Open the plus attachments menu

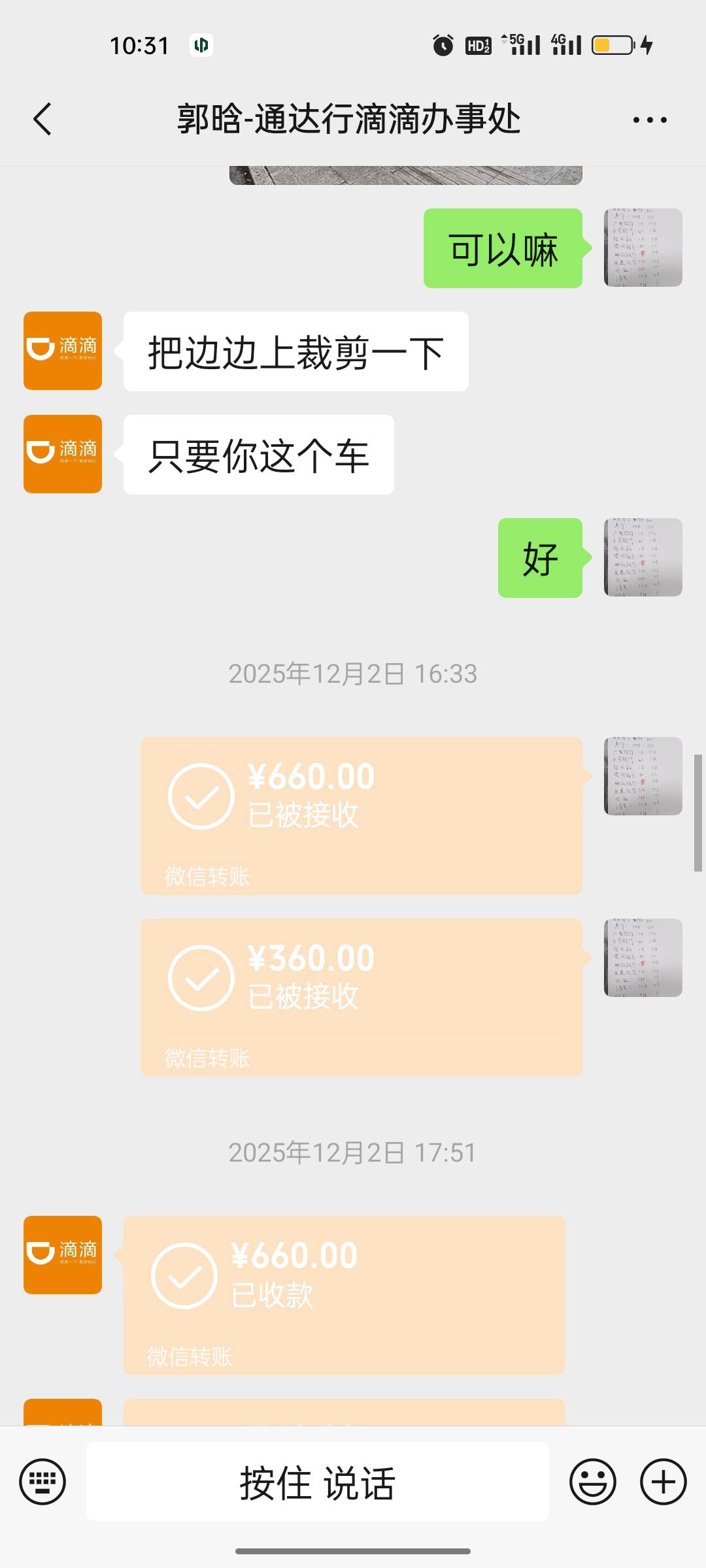(x=663, y=1481)
